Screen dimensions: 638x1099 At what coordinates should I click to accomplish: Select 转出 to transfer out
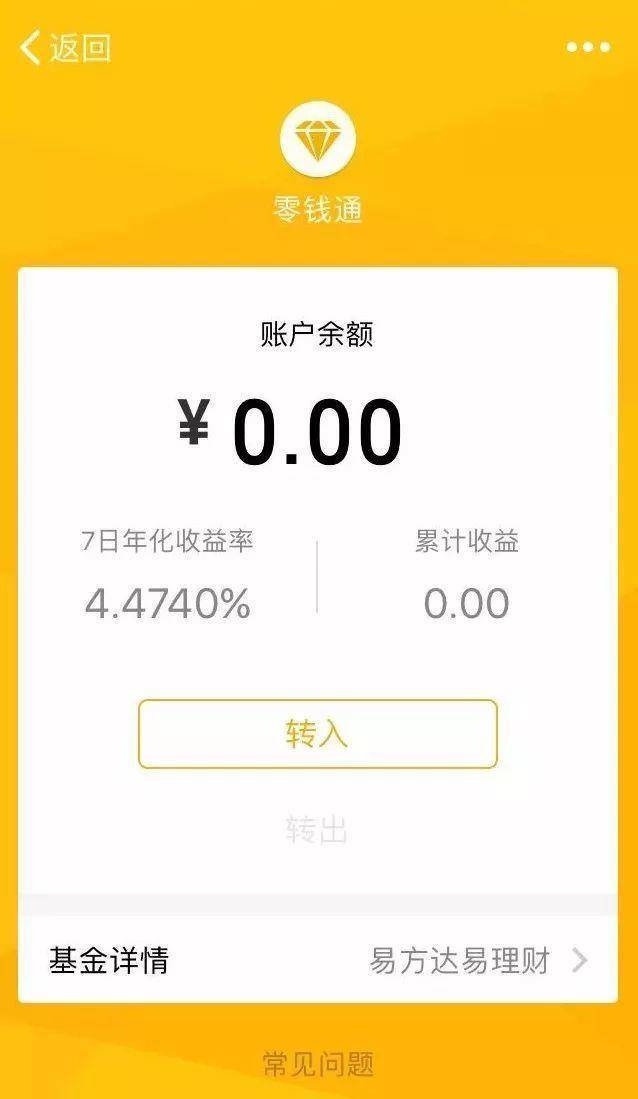click(317, 830)
